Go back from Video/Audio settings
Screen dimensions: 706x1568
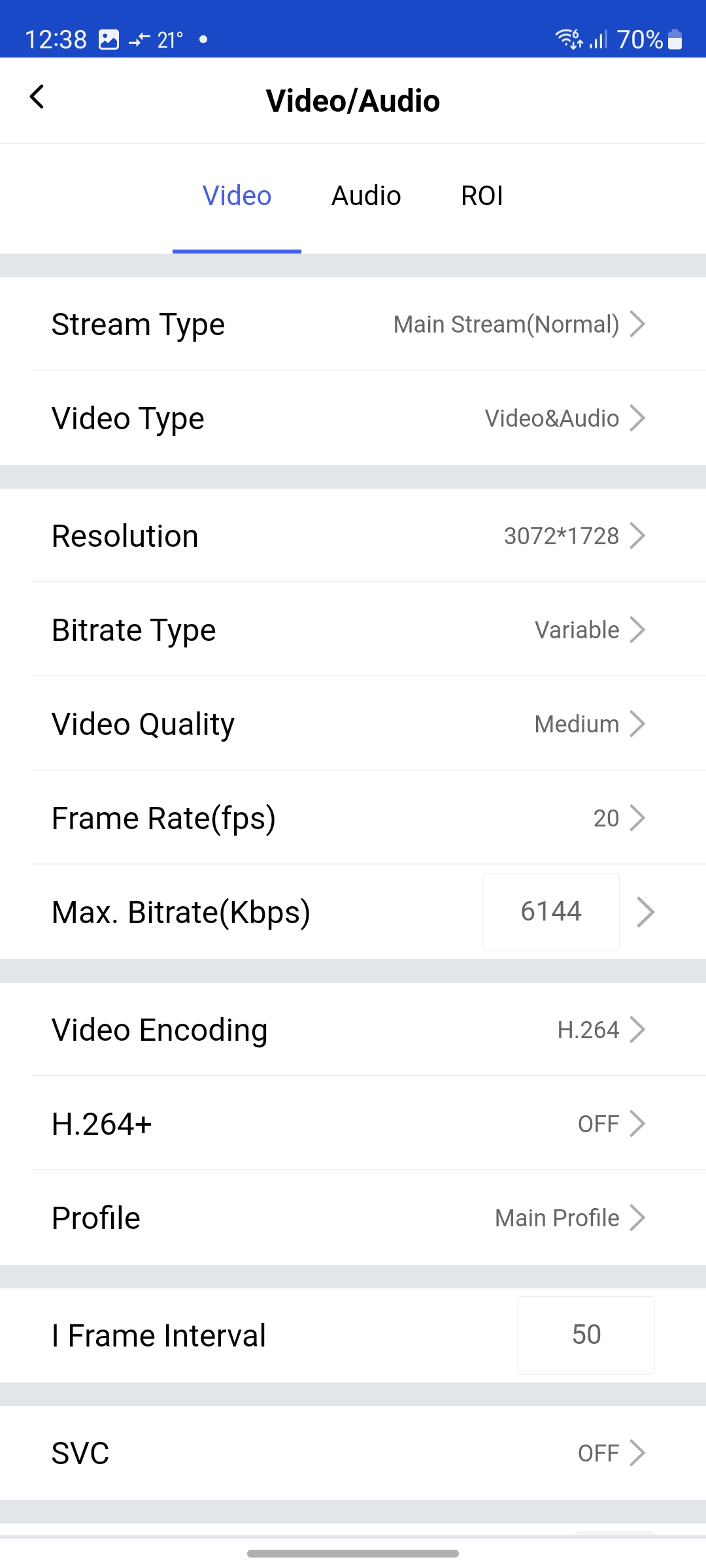click(37, 98)
